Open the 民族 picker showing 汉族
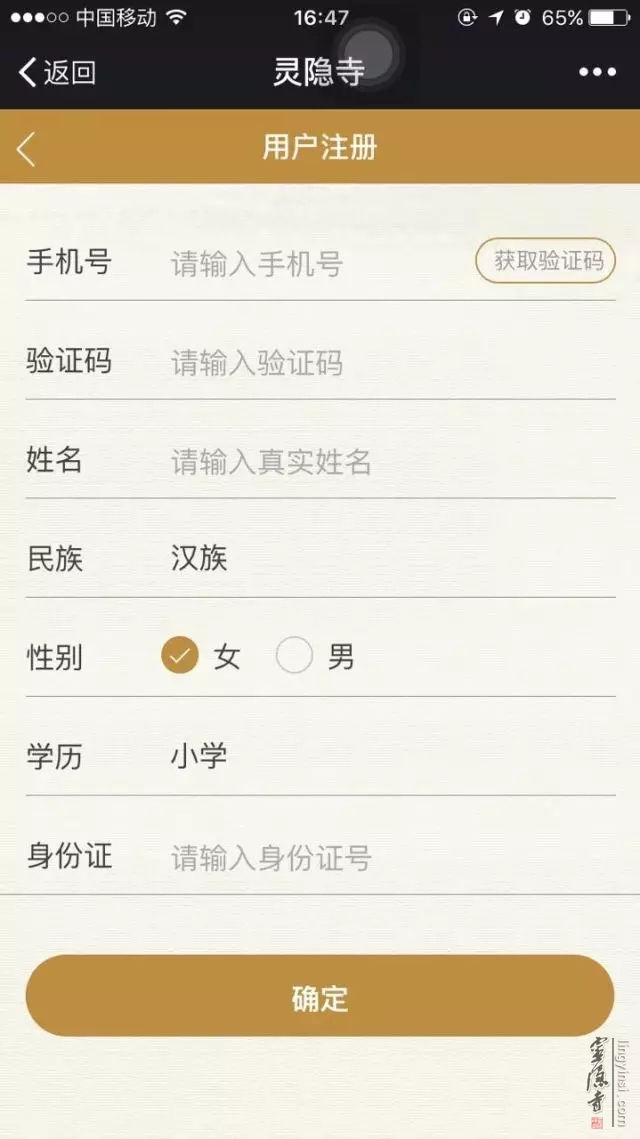The height and width of the screenshot is (1139, 640). [x=380, y=558]
